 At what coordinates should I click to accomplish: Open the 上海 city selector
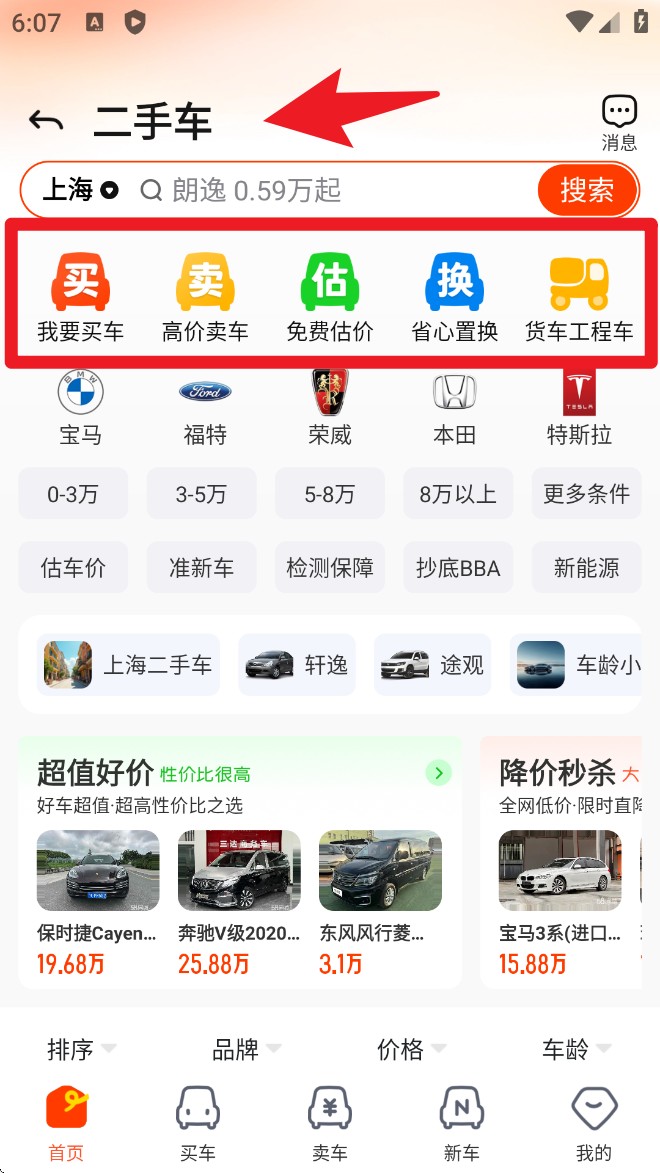(80, 190)
